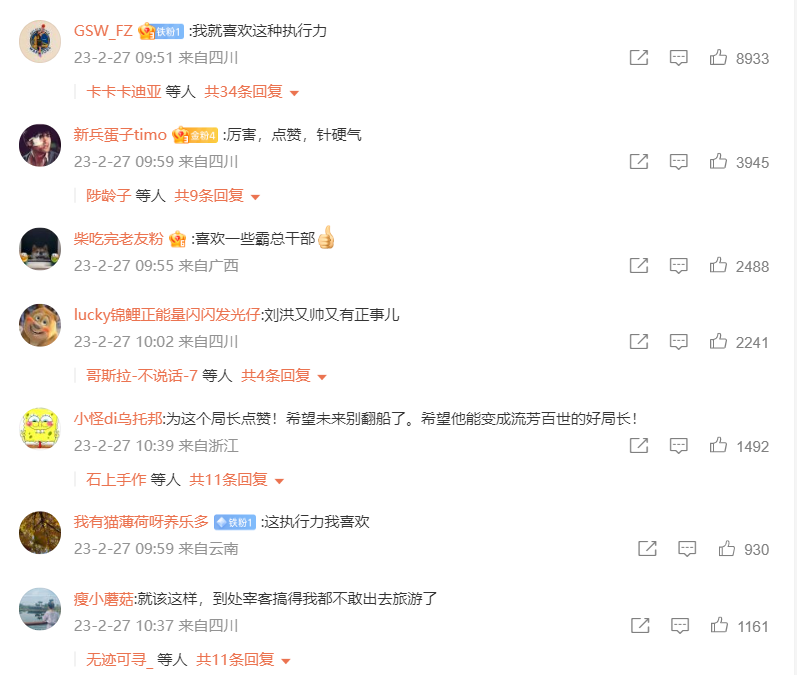Like GSW_FZ's comment
The width and height of the screenshot is (797, 675).
click(x=718, y=58)
